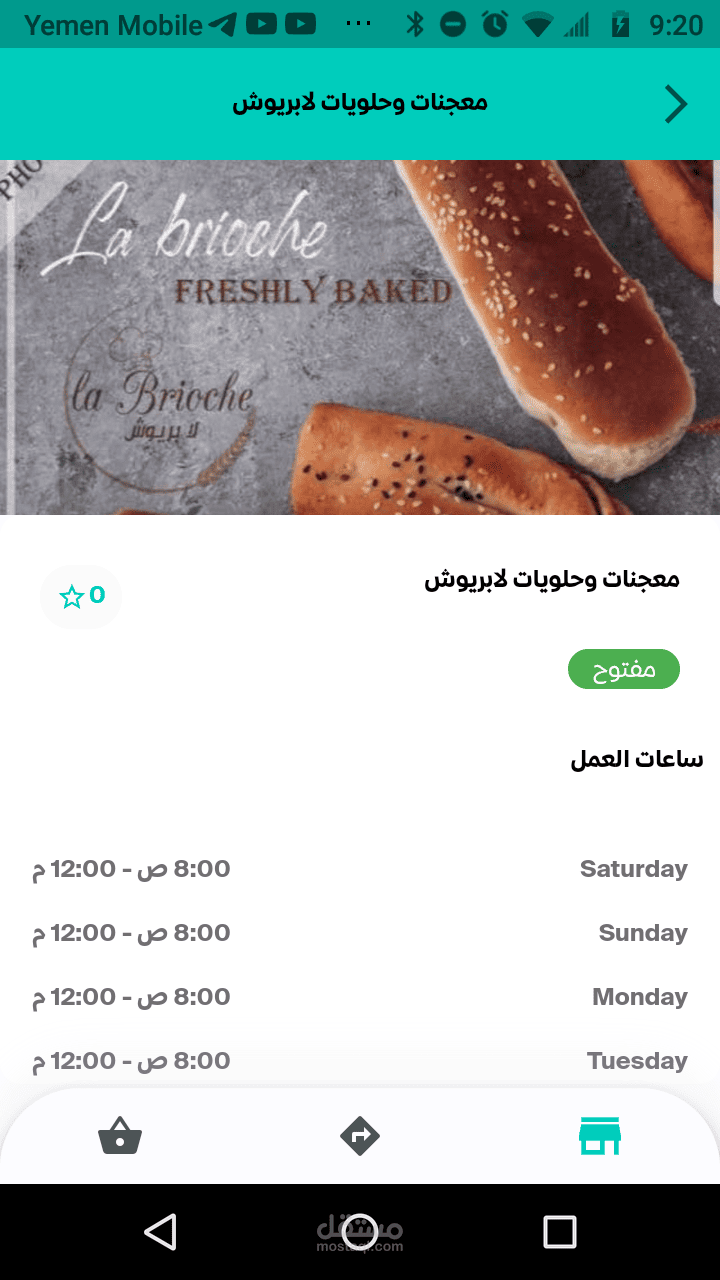Open the shopping basket tab
Image resolution: width=720 pixels, height=1280 pixels.
pos(120,1137)
